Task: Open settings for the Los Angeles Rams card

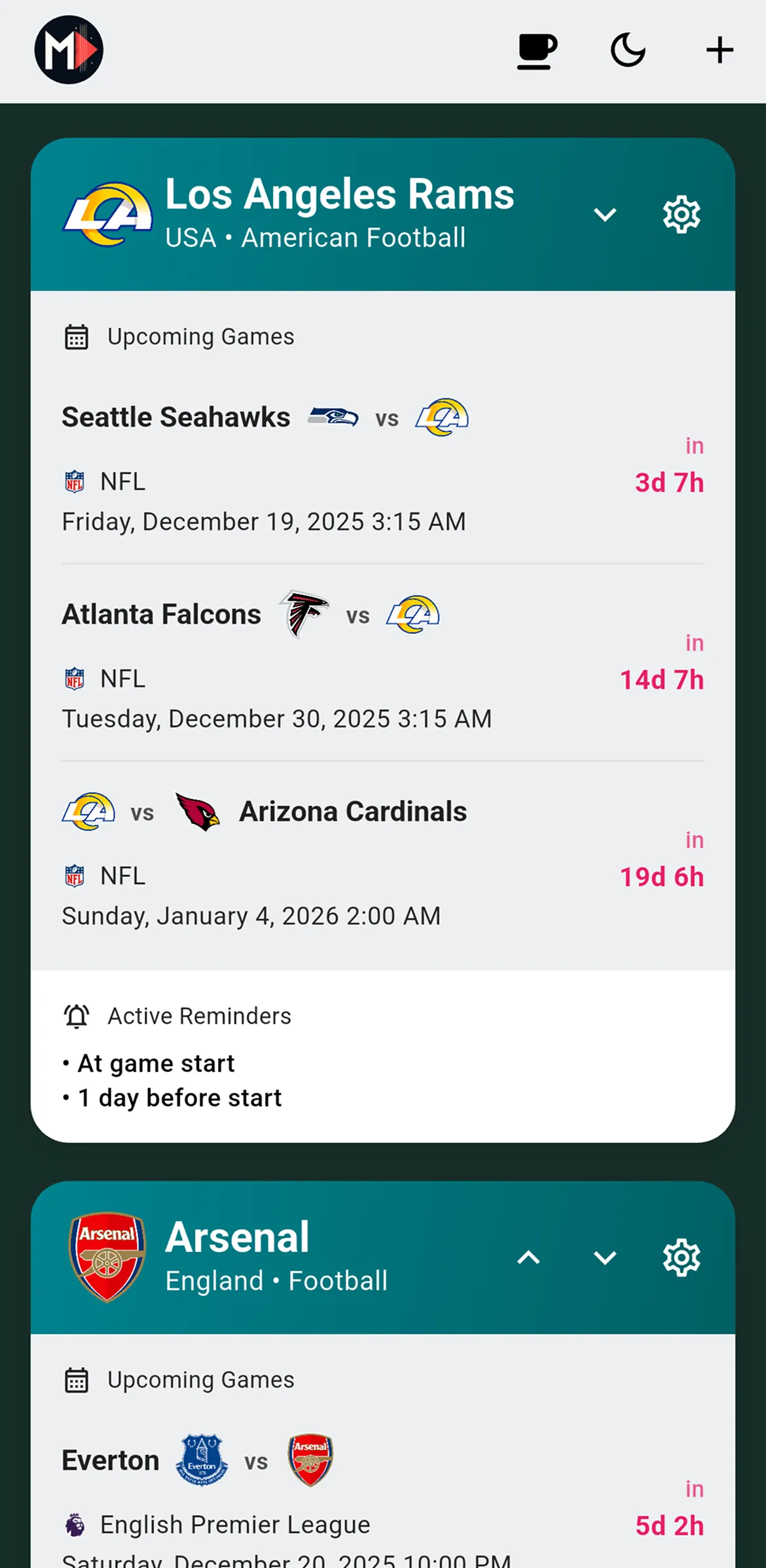Action: (681, 214)
